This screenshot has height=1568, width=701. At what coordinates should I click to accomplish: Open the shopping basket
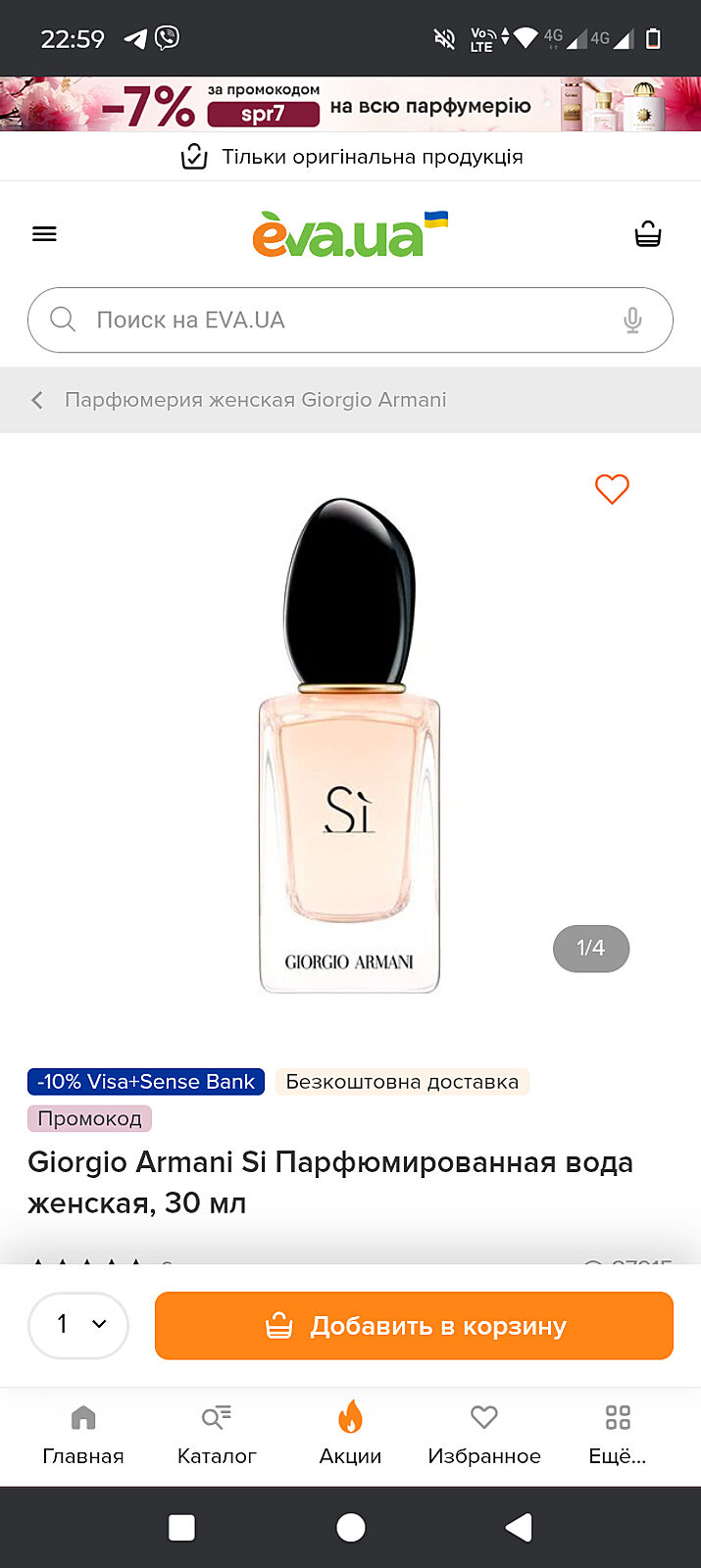(648, 234)
